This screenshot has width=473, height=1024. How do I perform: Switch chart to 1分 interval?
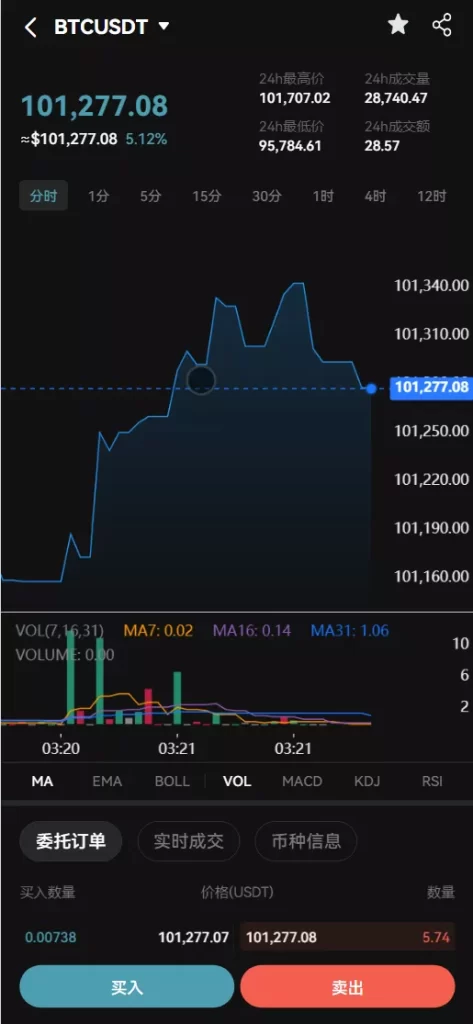(x=99, y=196)
